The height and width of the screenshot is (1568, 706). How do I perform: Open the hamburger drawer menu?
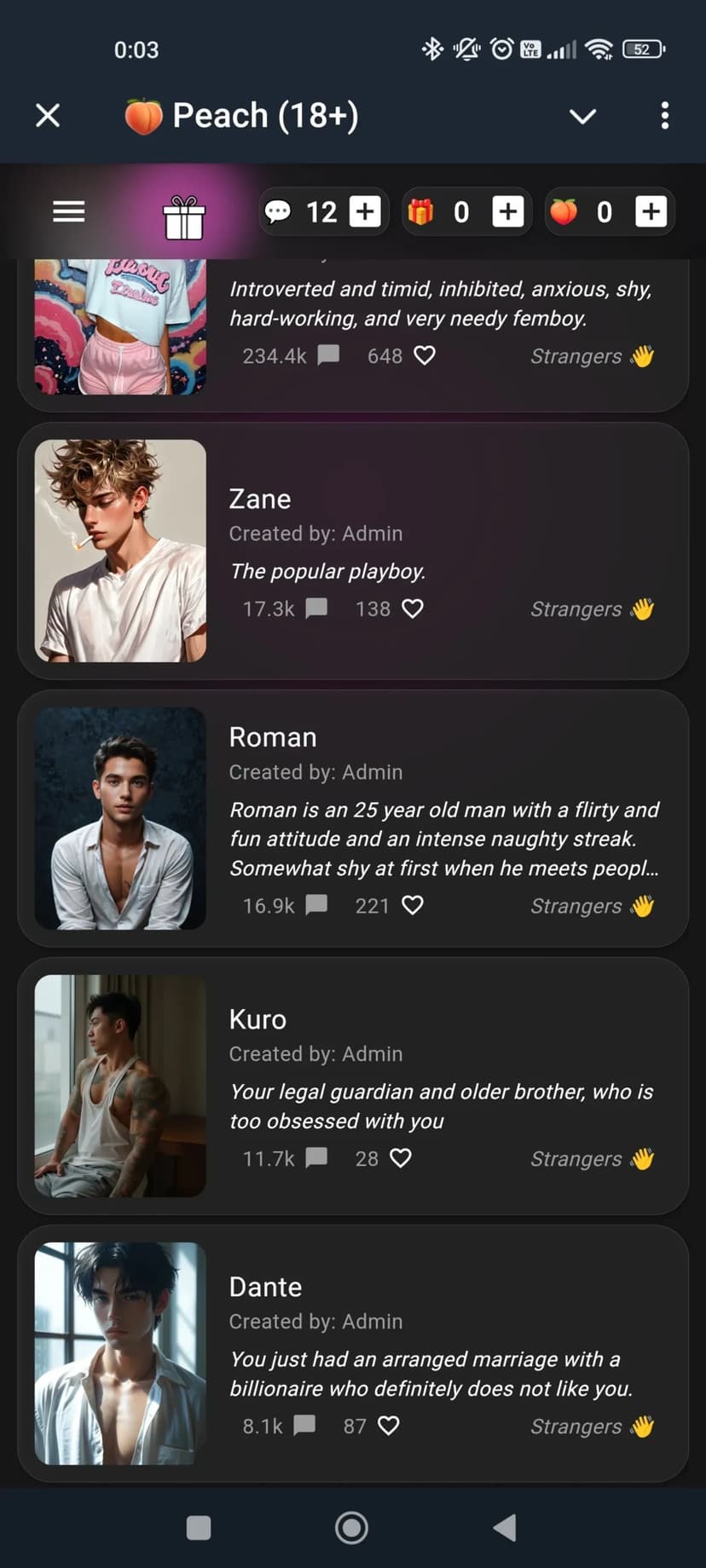[68, 211]
